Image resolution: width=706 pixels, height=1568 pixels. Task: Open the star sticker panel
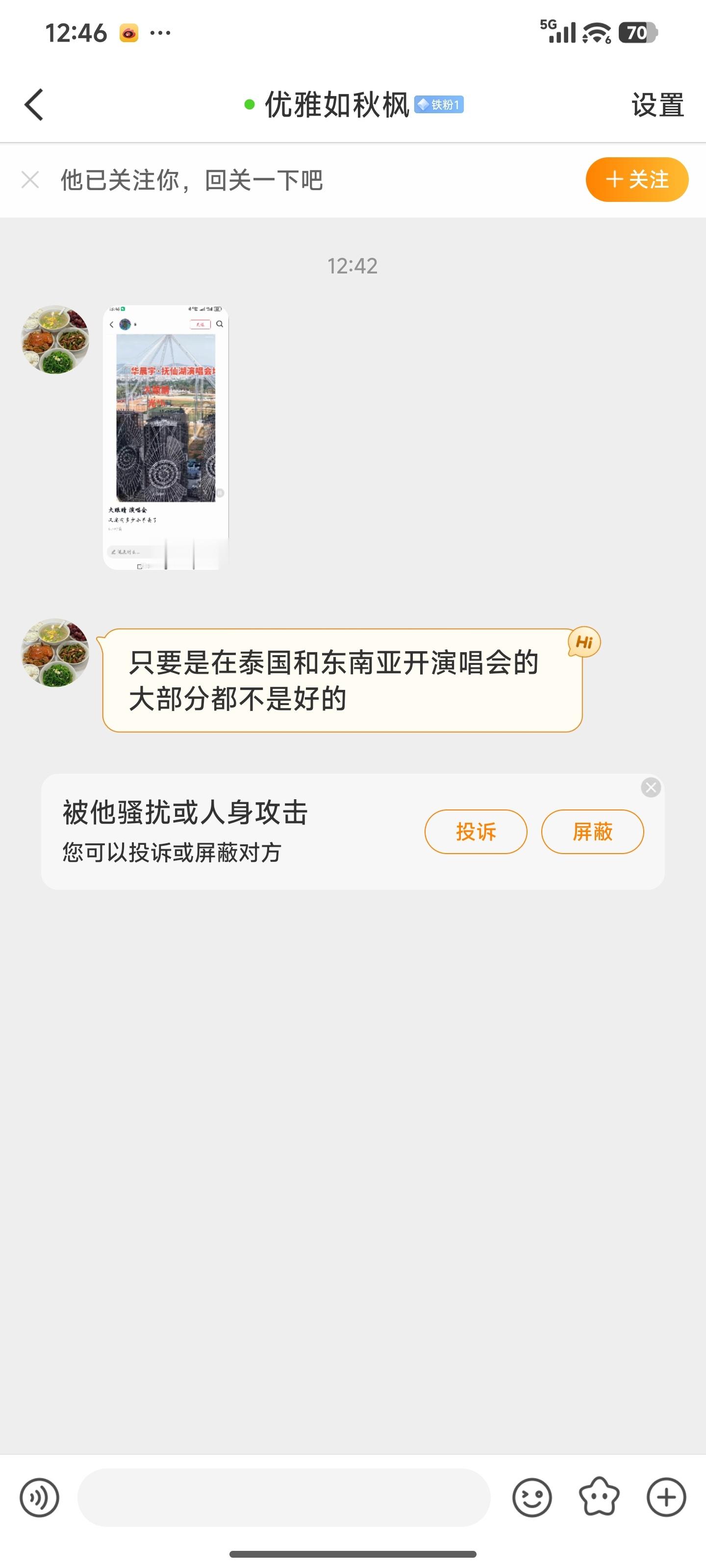click(x=599, y=1497)
